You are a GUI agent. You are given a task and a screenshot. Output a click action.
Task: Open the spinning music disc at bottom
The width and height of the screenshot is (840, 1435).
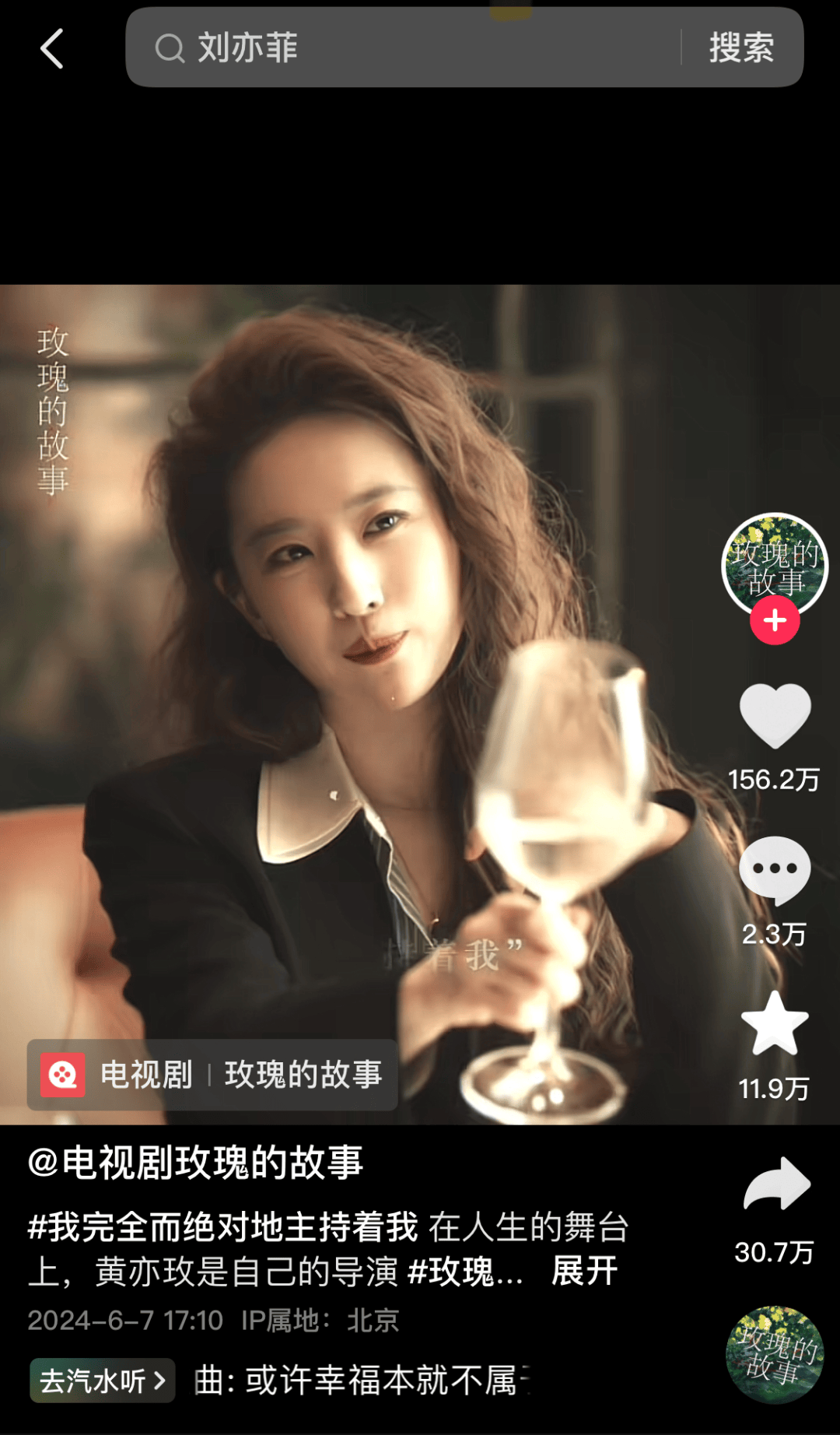[774, 1355]
